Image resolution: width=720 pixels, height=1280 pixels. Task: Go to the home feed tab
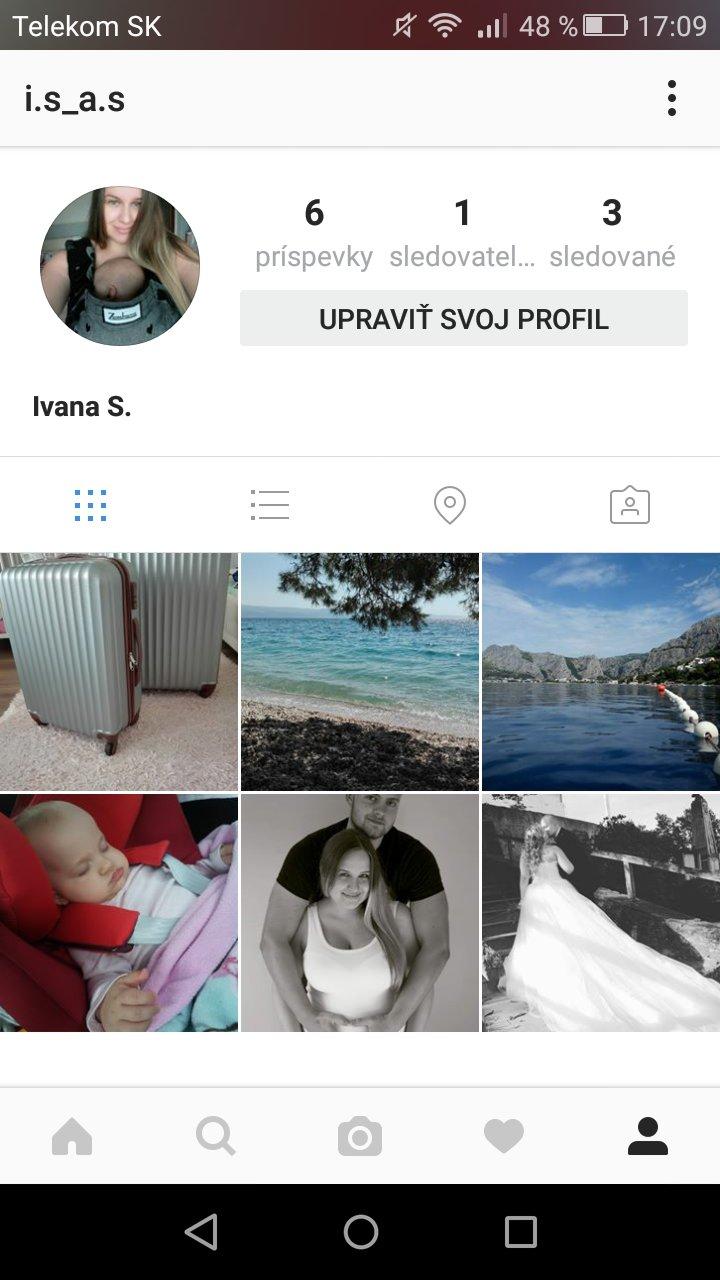72,1137
